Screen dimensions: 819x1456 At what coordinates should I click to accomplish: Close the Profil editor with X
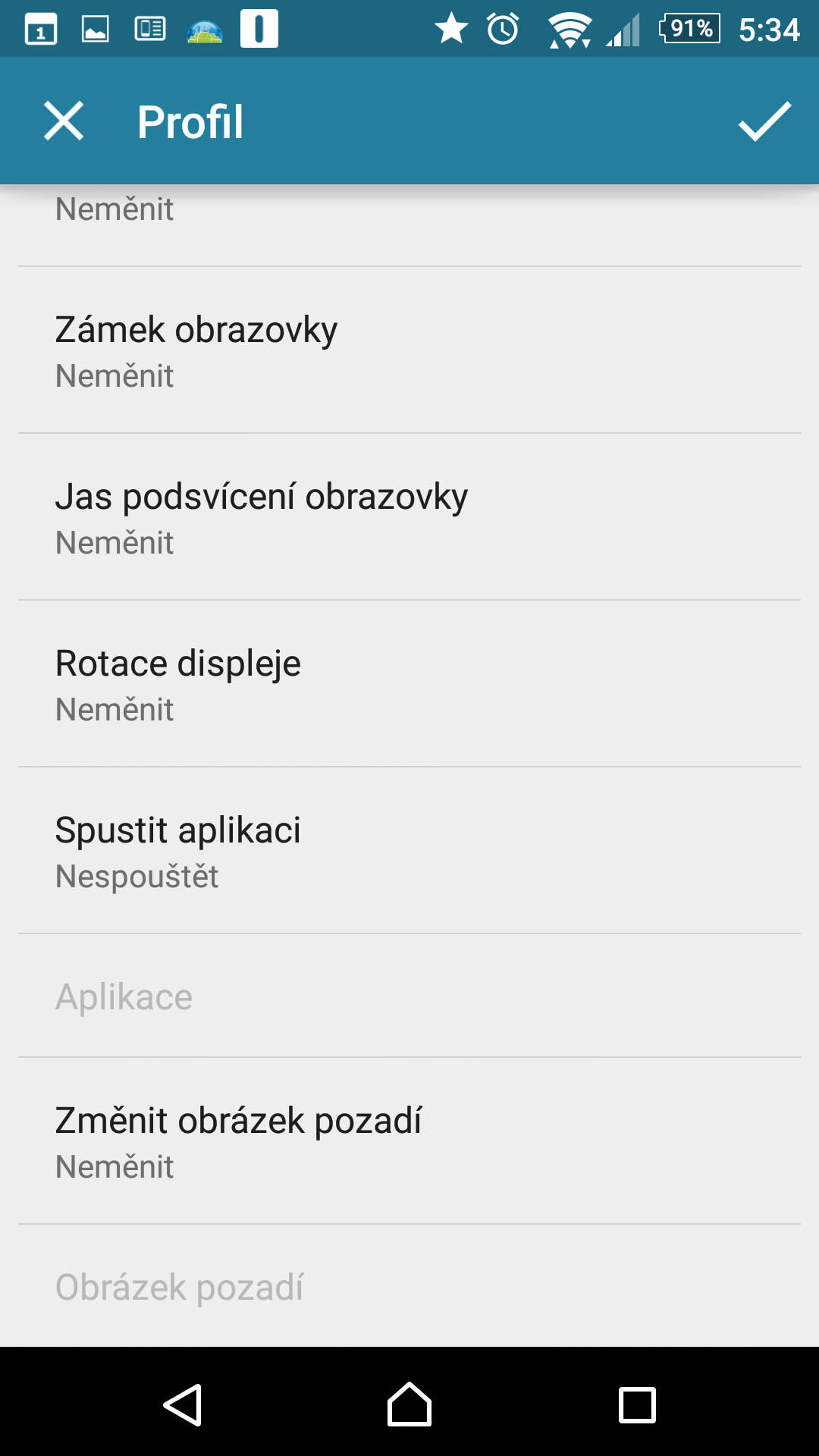coord(64,121)
